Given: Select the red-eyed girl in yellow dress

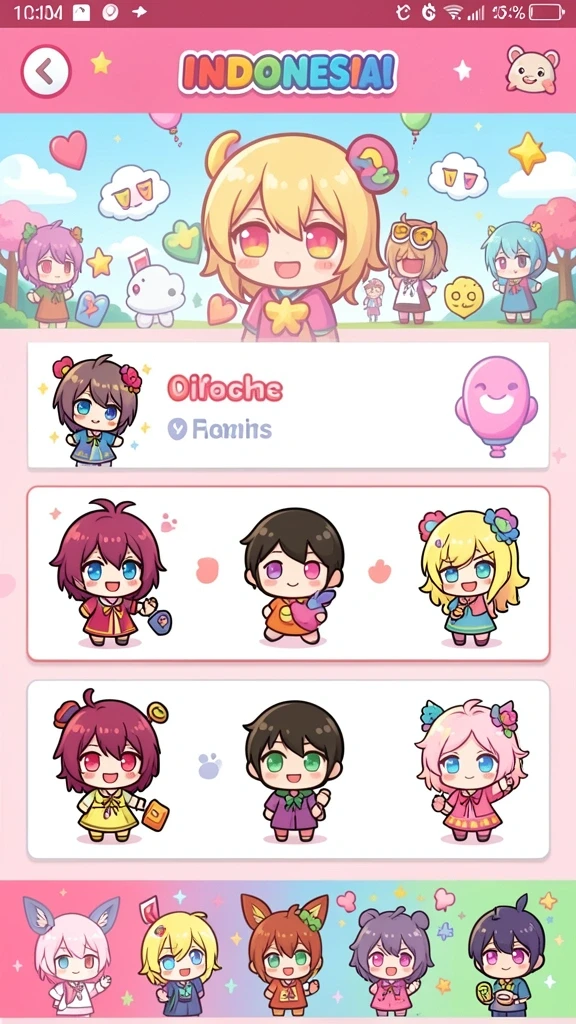Looking at the screenshot, I should point(110,765).
